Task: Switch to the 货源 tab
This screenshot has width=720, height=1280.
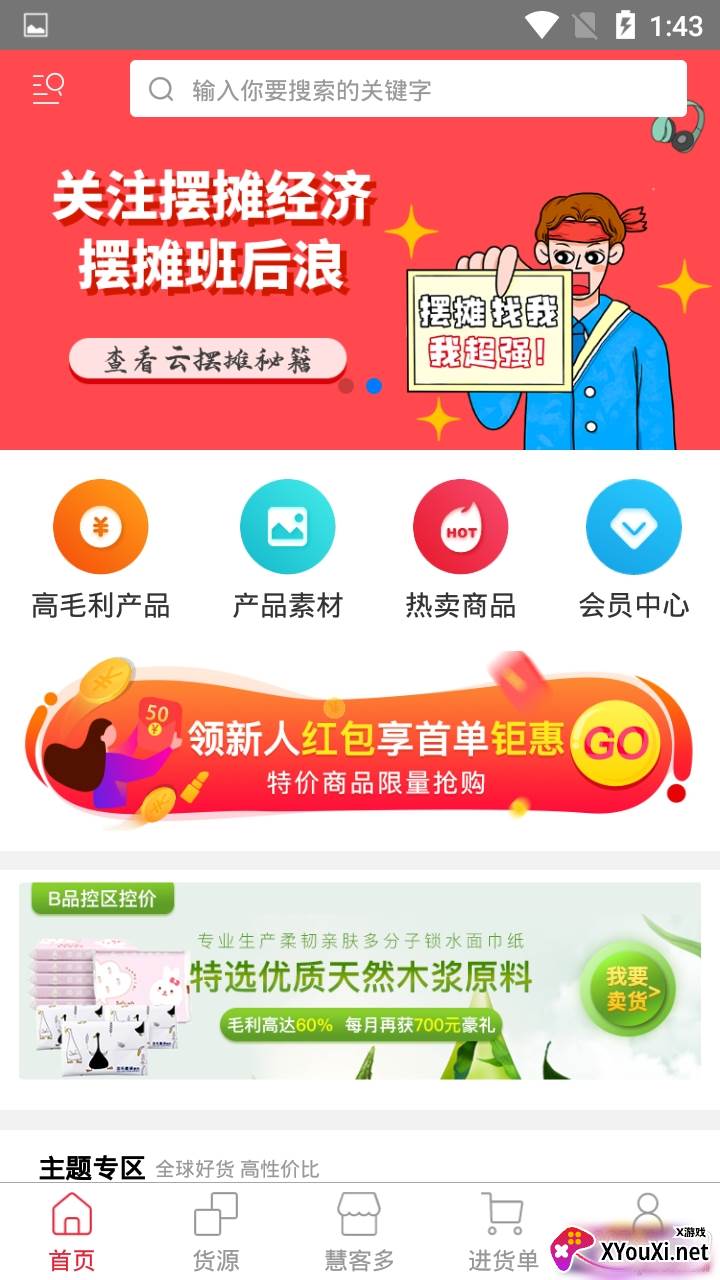Action: coord(216,1232)
